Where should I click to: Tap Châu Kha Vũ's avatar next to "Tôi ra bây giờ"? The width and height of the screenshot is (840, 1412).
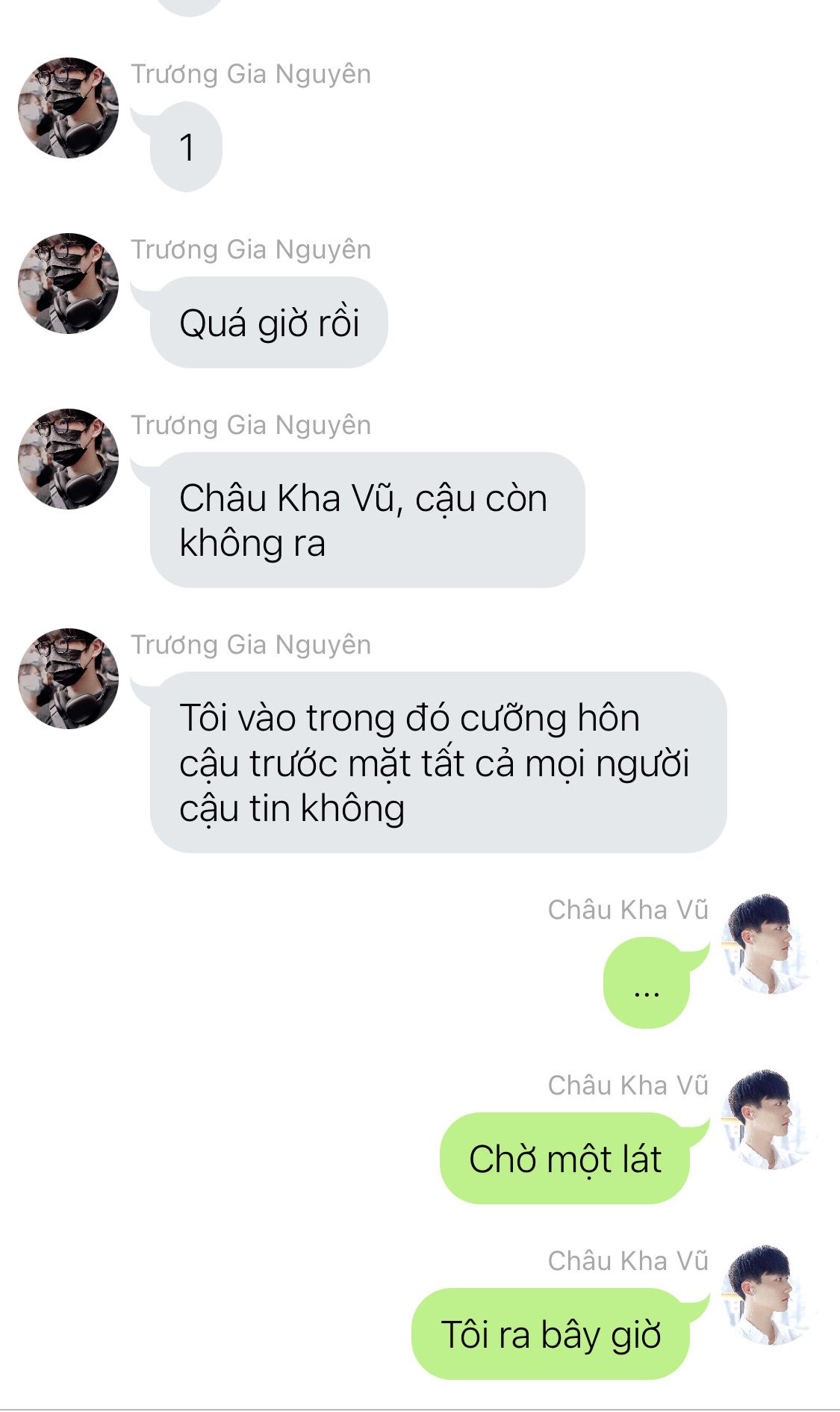(770, 1295)
